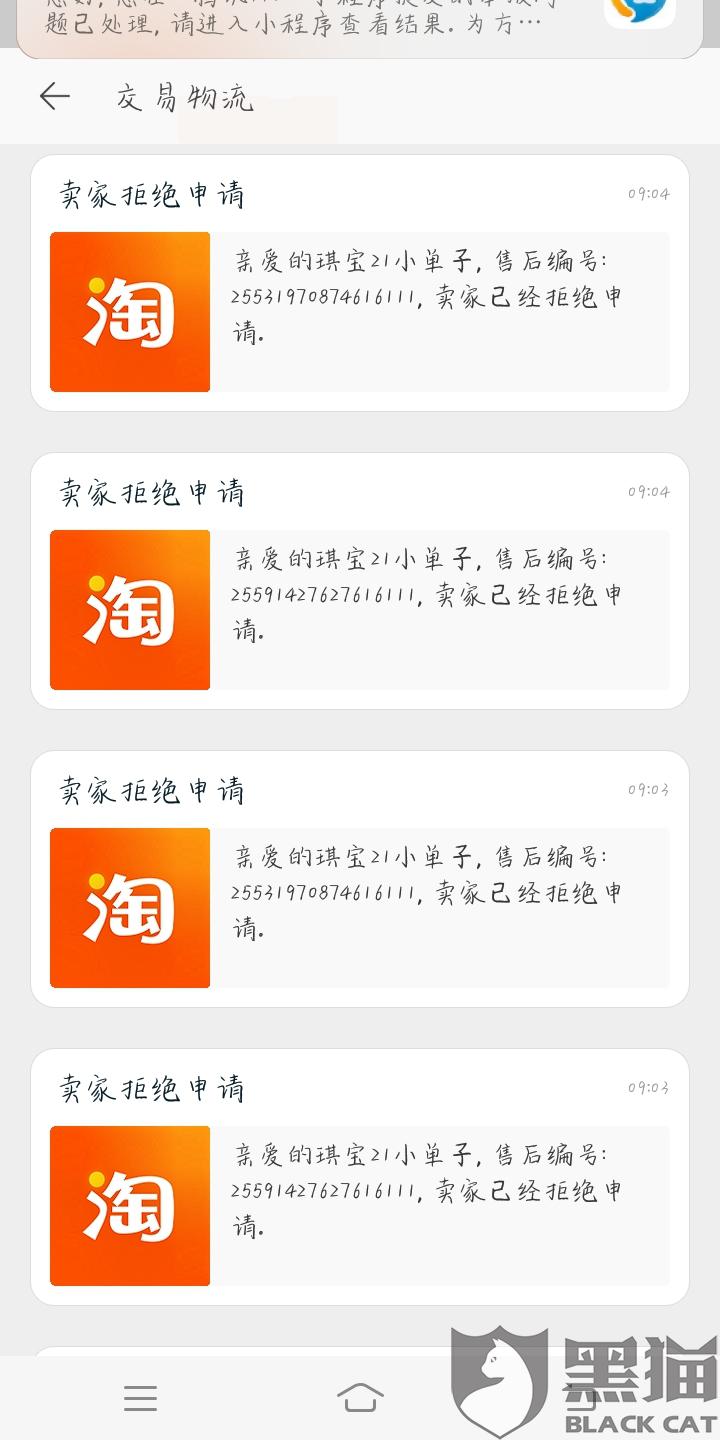Open the 09:03 卖家拒绝申请 card for 售后编号 2559142762761611
The height and width of the screenshot is (1440, 720).
click(360, 1177)
